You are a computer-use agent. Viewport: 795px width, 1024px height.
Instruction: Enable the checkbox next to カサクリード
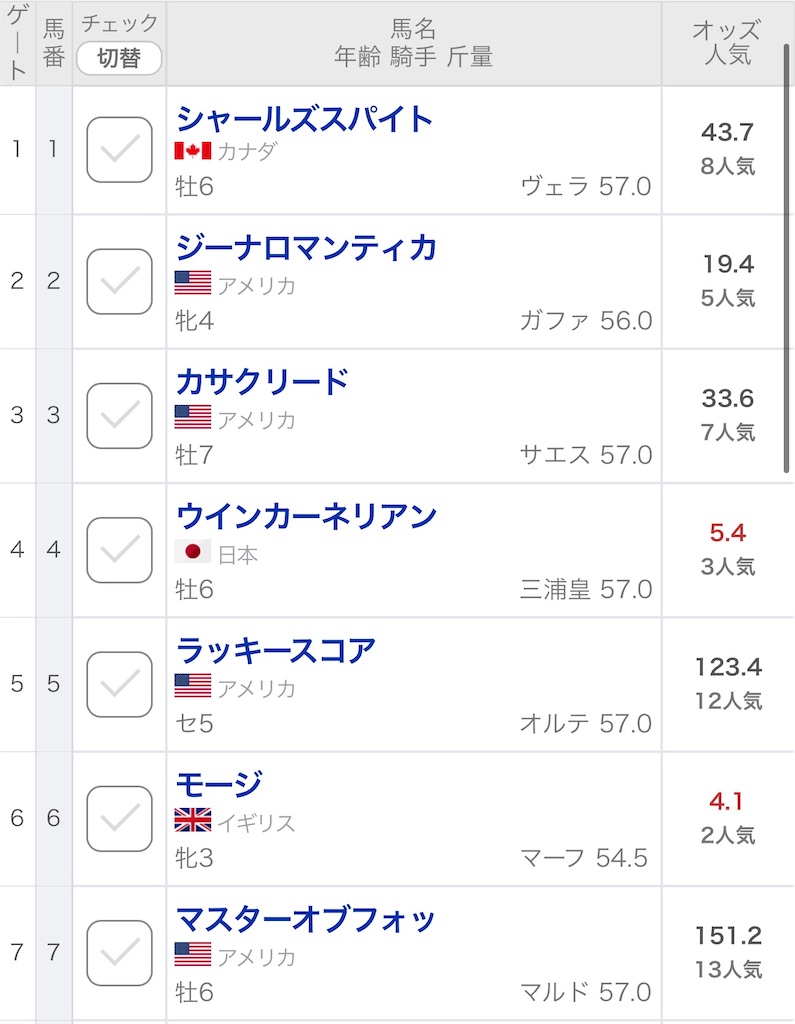point(119,415)
